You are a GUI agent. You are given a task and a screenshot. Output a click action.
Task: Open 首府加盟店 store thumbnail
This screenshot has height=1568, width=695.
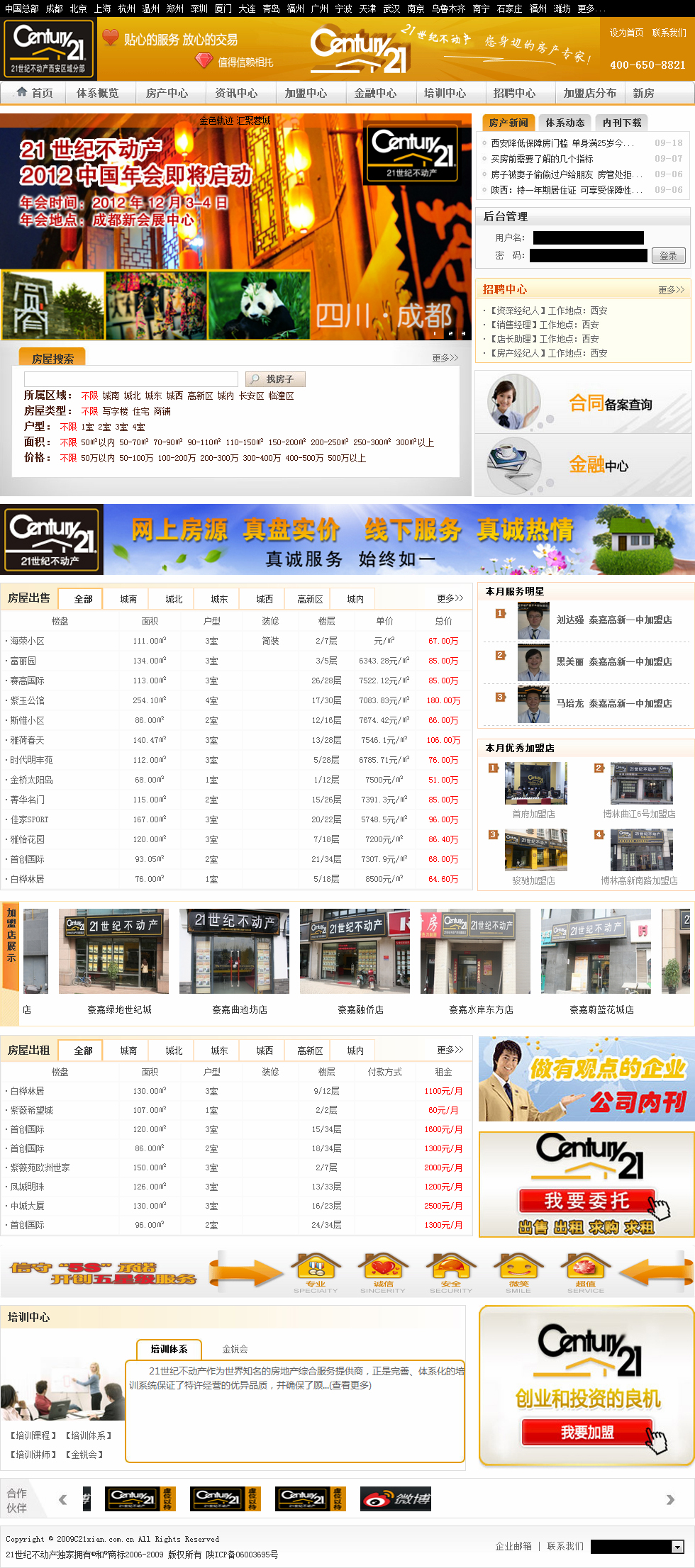535,783
